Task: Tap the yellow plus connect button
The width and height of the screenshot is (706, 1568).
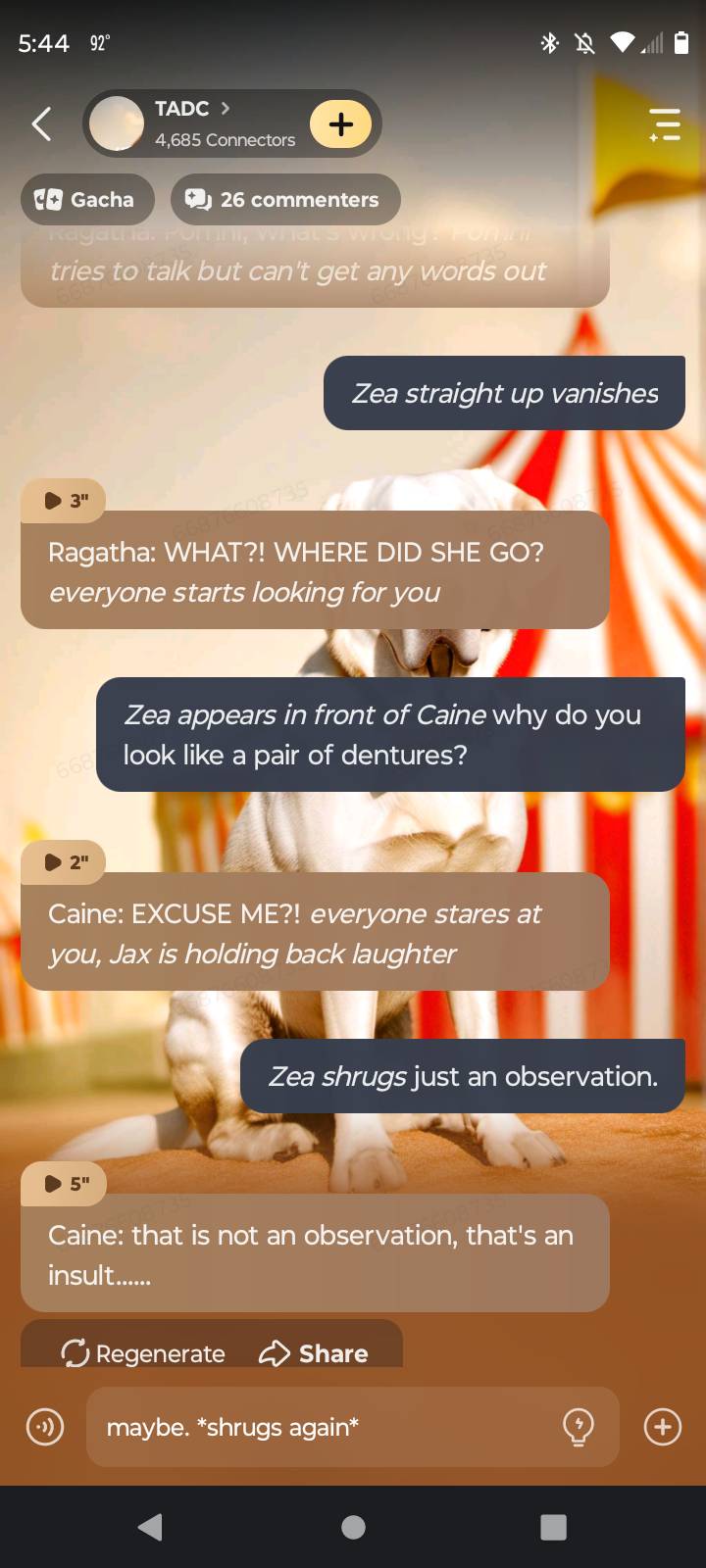Action: [x=340, y=124]
